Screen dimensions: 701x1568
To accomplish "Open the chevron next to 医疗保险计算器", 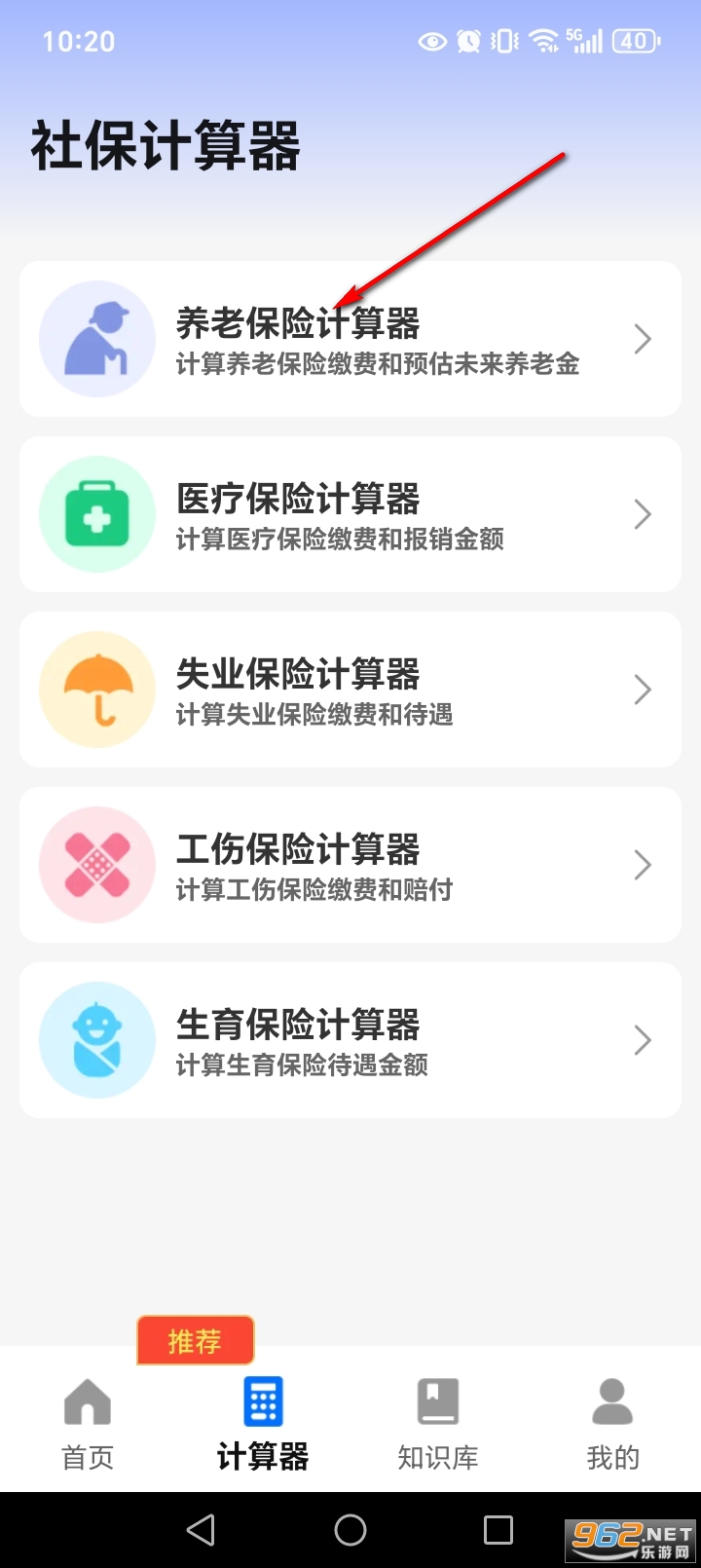I will 642,513.
